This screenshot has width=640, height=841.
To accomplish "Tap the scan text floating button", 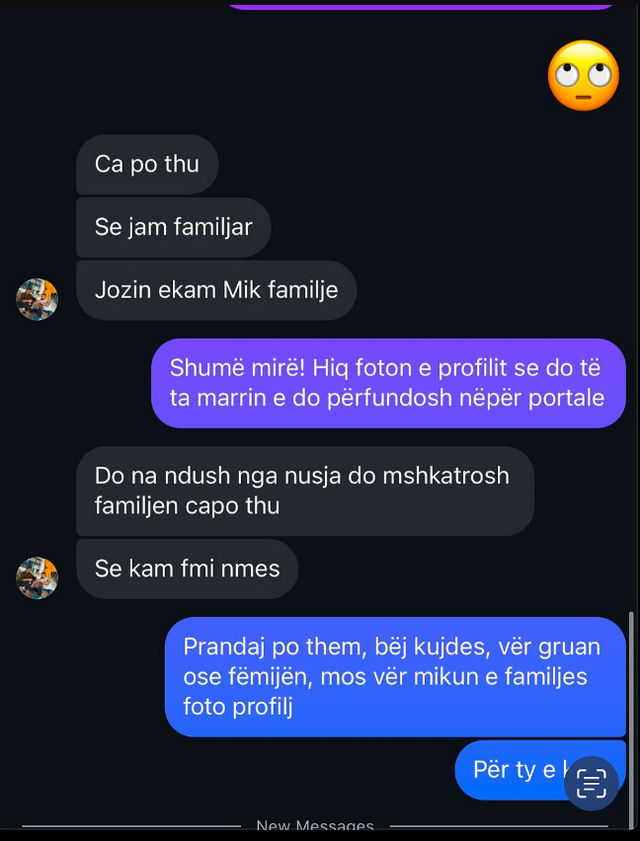I will (x=591, y=783).
